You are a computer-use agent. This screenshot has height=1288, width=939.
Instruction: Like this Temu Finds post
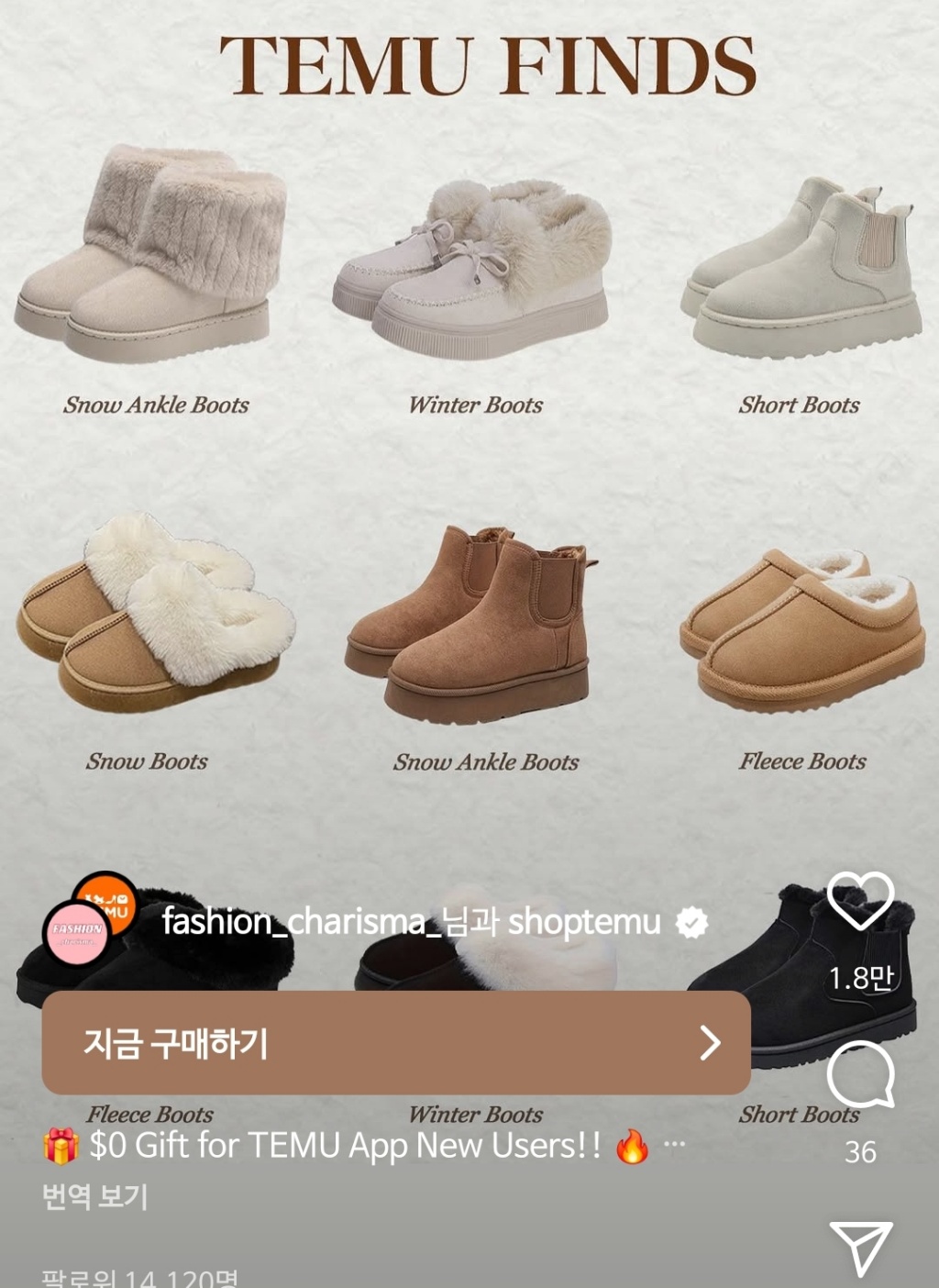[860, 901]
